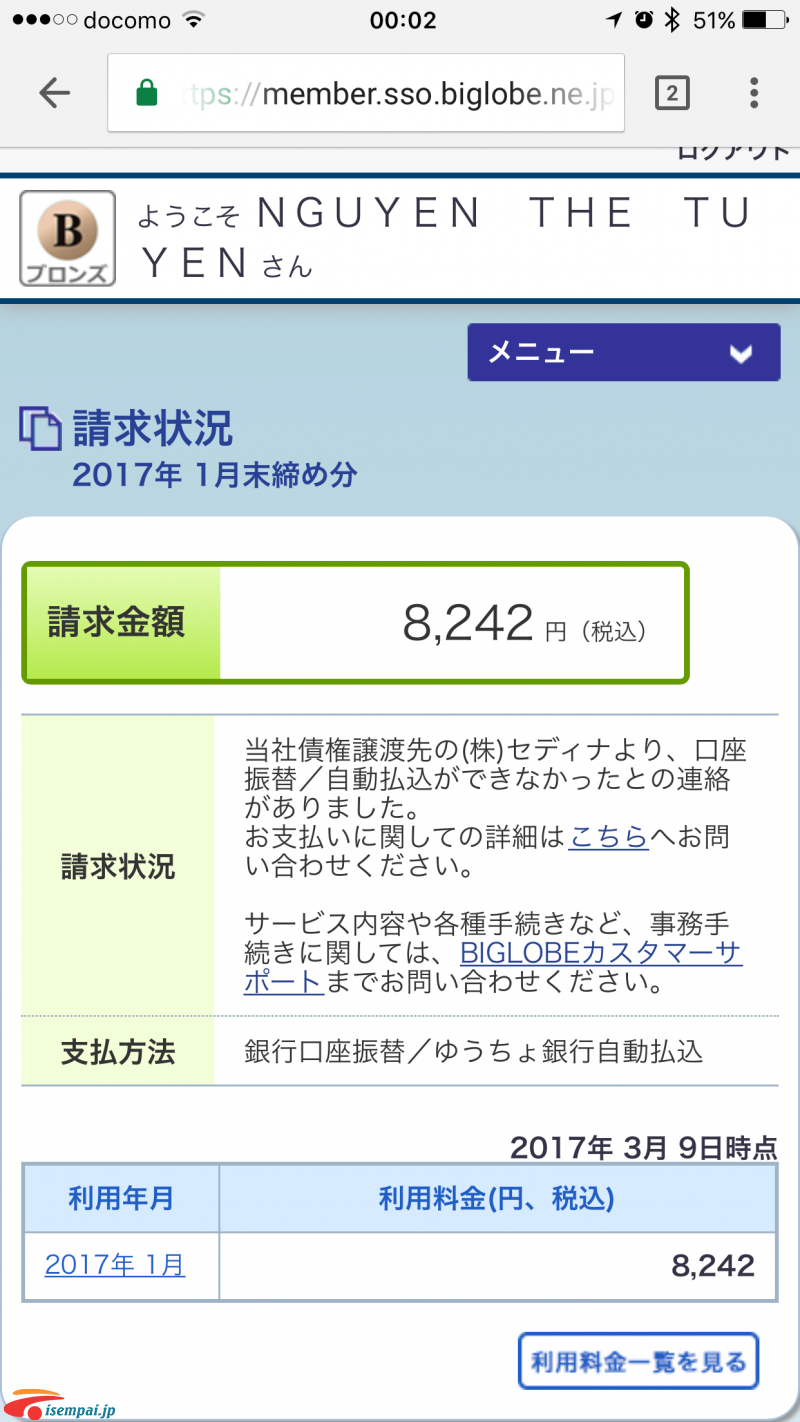Open the こちら payment details link
800x1422 pixels.
click(x=609, y=836)
